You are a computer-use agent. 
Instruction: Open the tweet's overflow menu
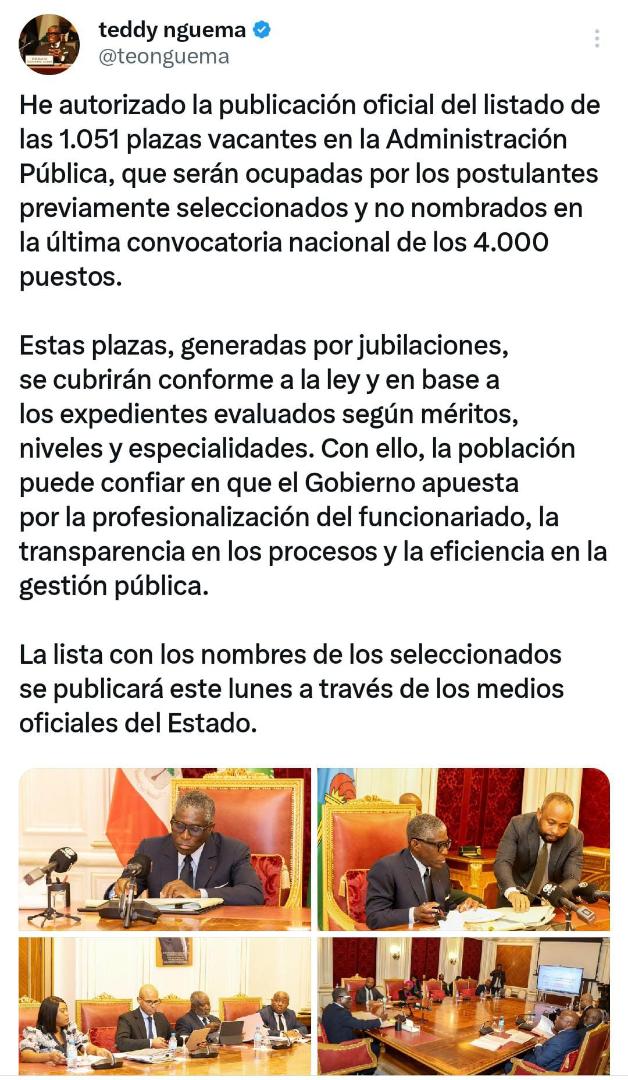(597, 39)
